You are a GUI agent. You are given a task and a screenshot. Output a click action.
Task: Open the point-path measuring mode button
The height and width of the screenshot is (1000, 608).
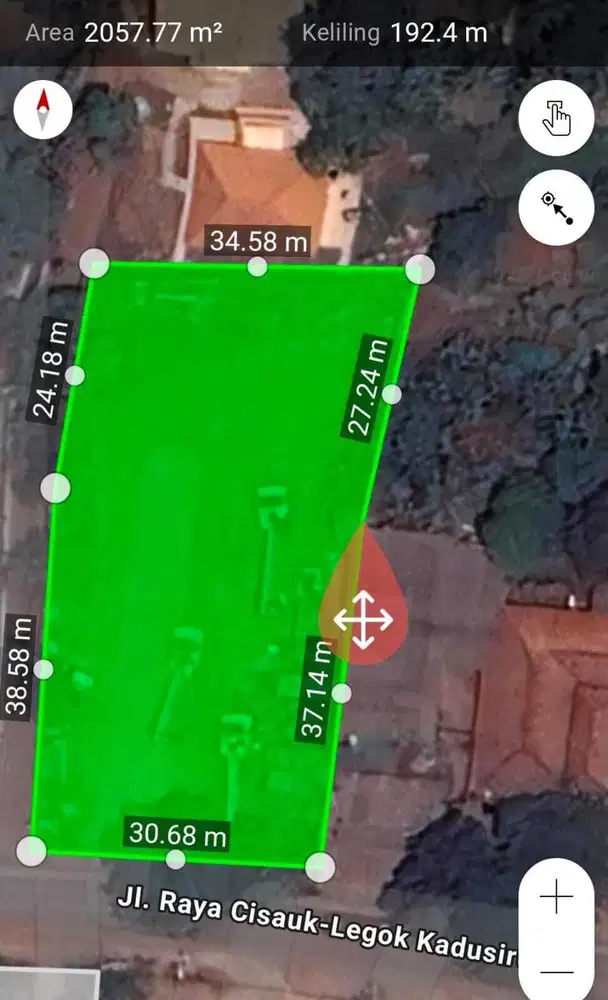(x=557, y=208)
